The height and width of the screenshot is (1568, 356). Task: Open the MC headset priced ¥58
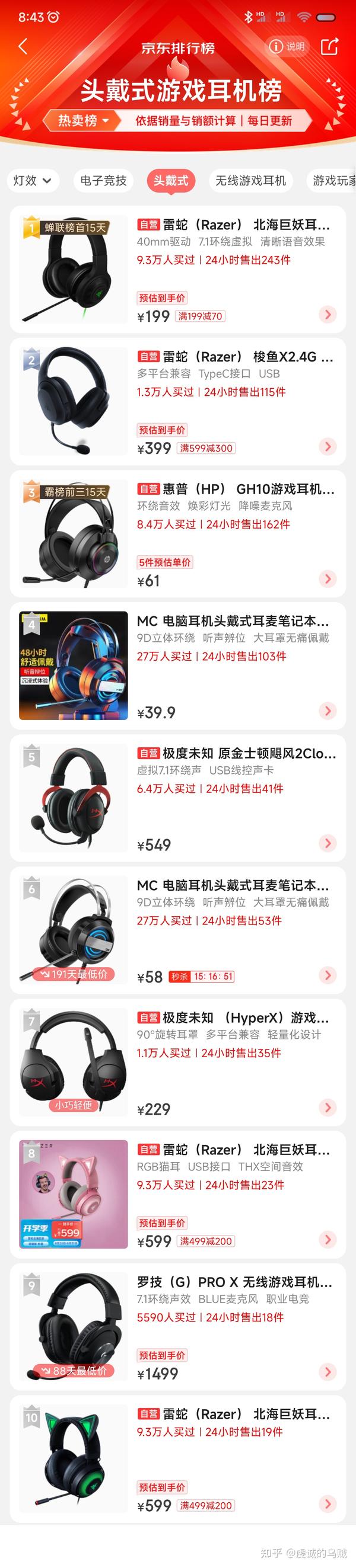[x=178, y=929]
